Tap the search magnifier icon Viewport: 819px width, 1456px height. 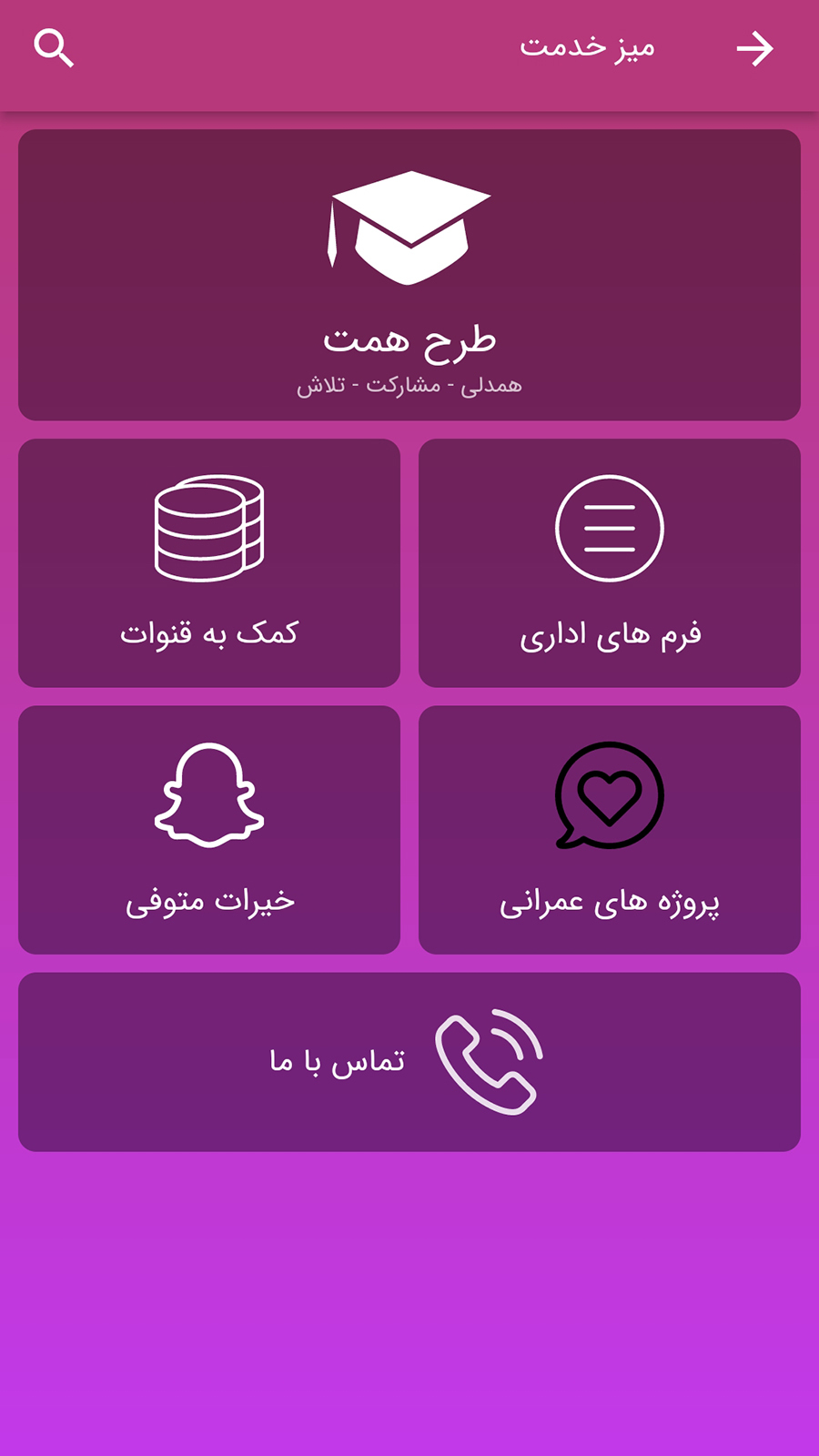(x=55, y=48)
